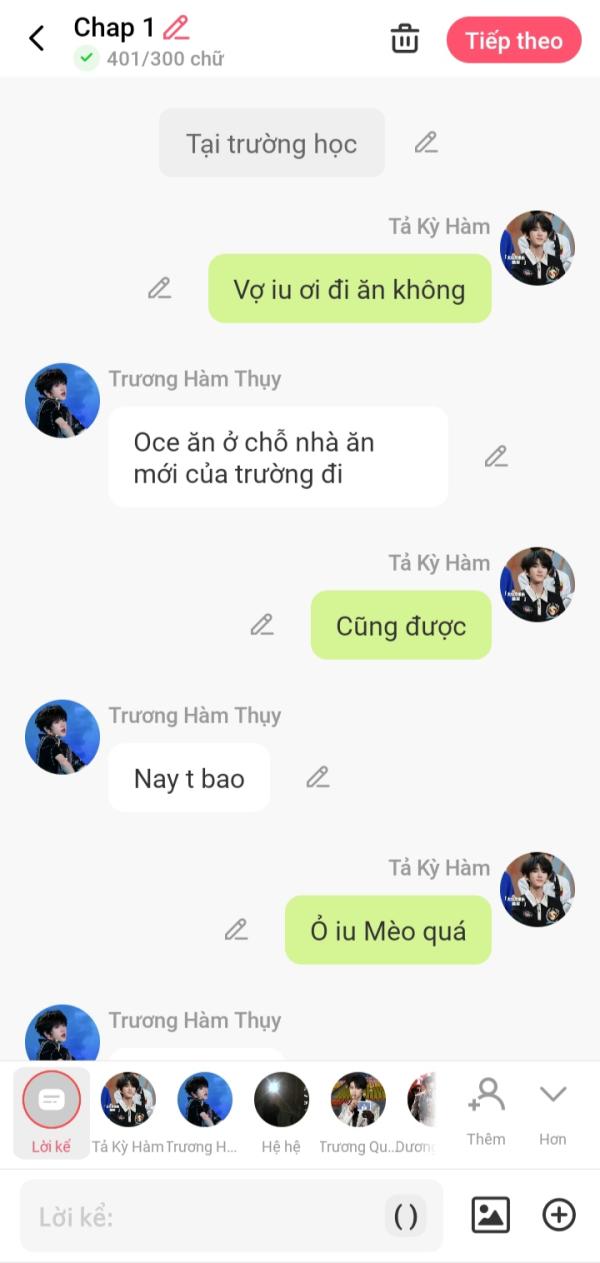Image resolution: width=600 pixels, height=1263 pixels.
Task: Edit the message 'Ở iu Mèo quá'
Action: tap(236, 930)
